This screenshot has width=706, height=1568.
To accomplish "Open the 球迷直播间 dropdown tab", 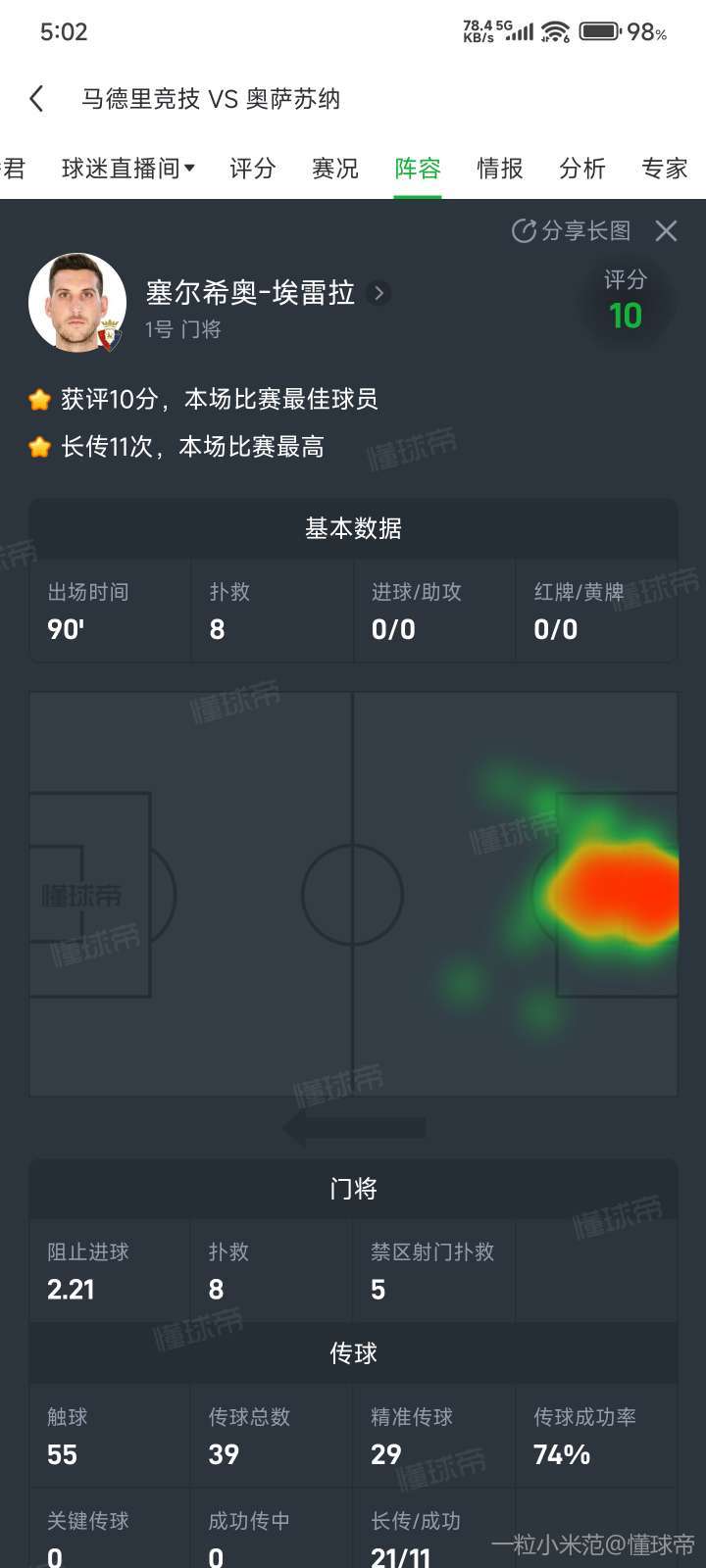I will [127, 169].
